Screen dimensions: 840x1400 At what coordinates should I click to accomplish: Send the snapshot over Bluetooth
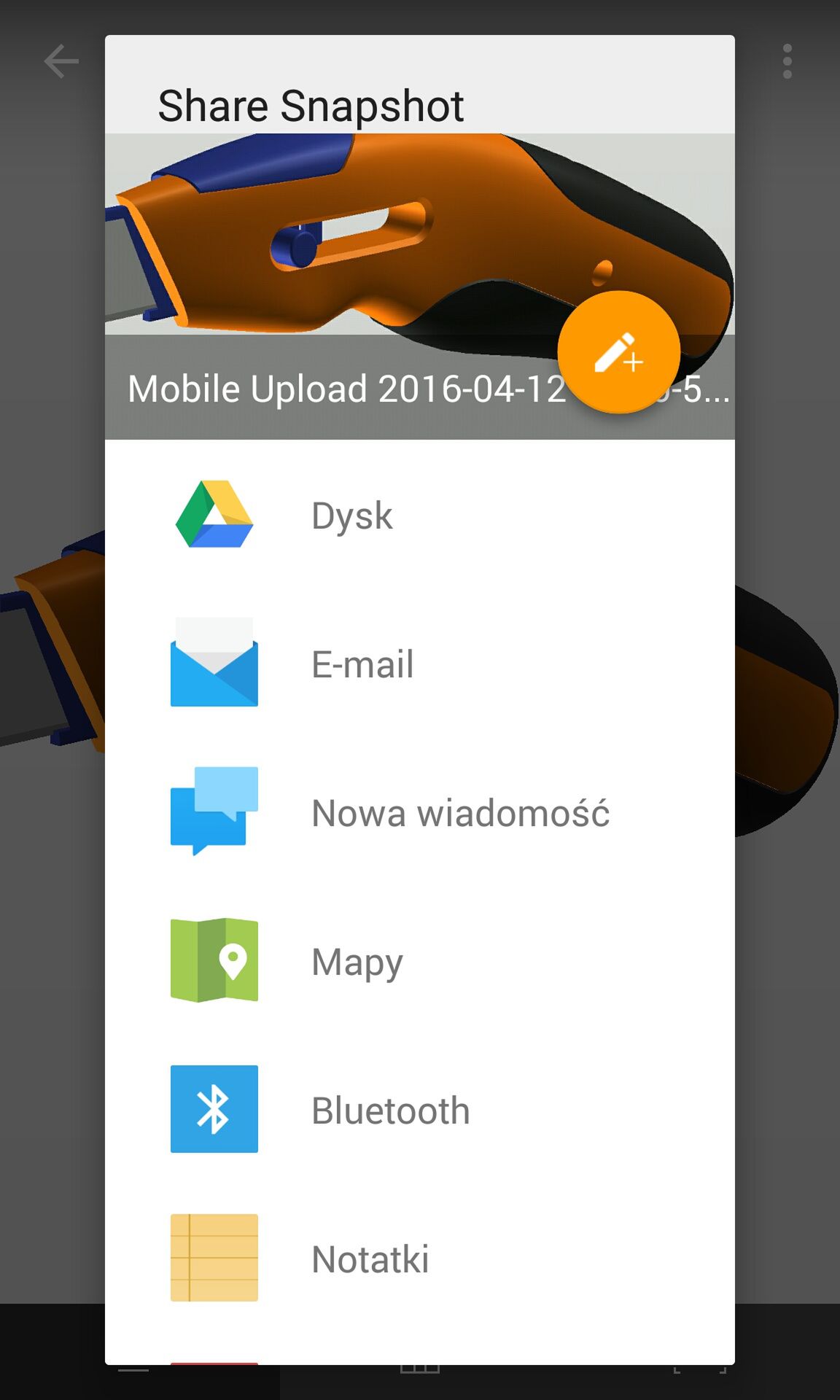pos(420,1110)
